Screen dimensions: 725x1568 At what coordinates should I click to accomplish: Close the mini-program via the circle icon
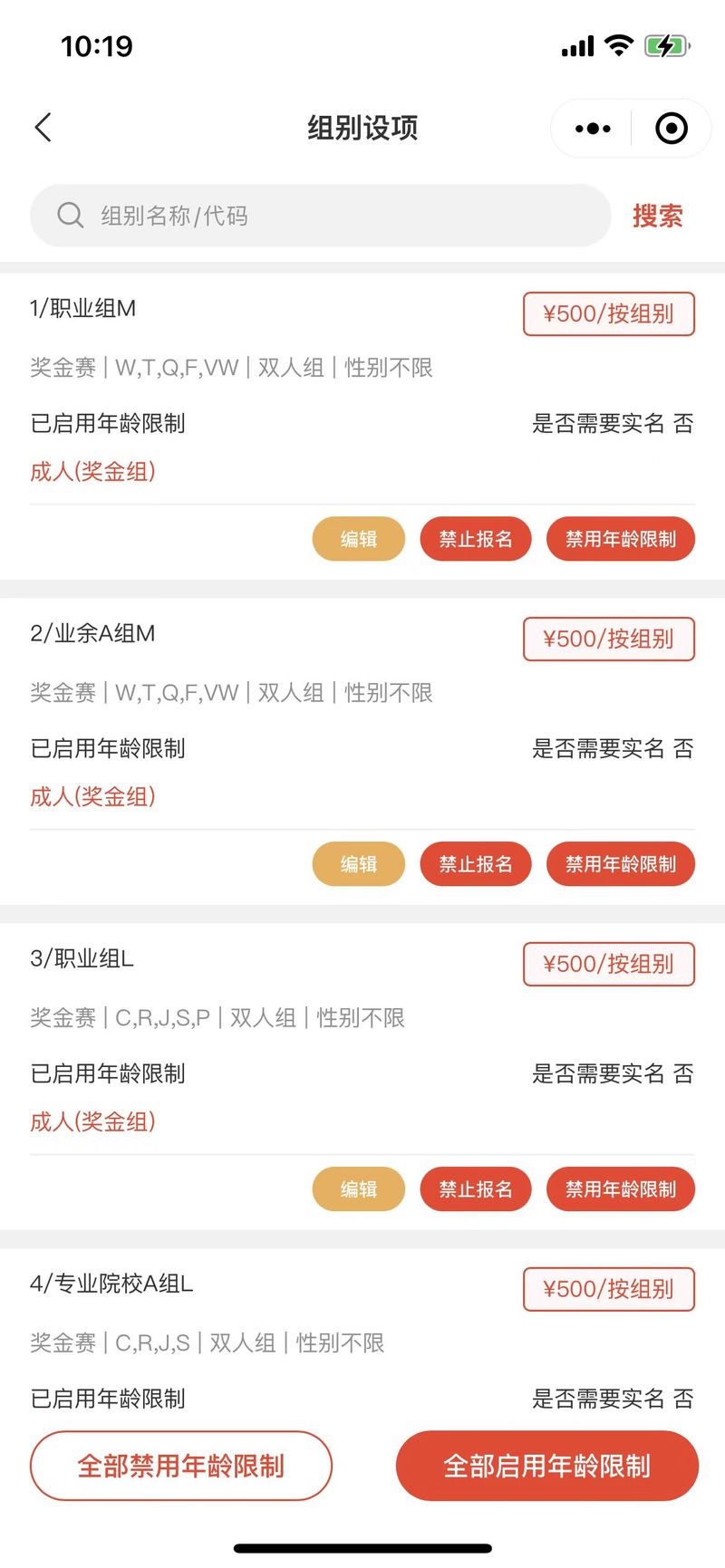pyautogui.click(x=672, y=129)
